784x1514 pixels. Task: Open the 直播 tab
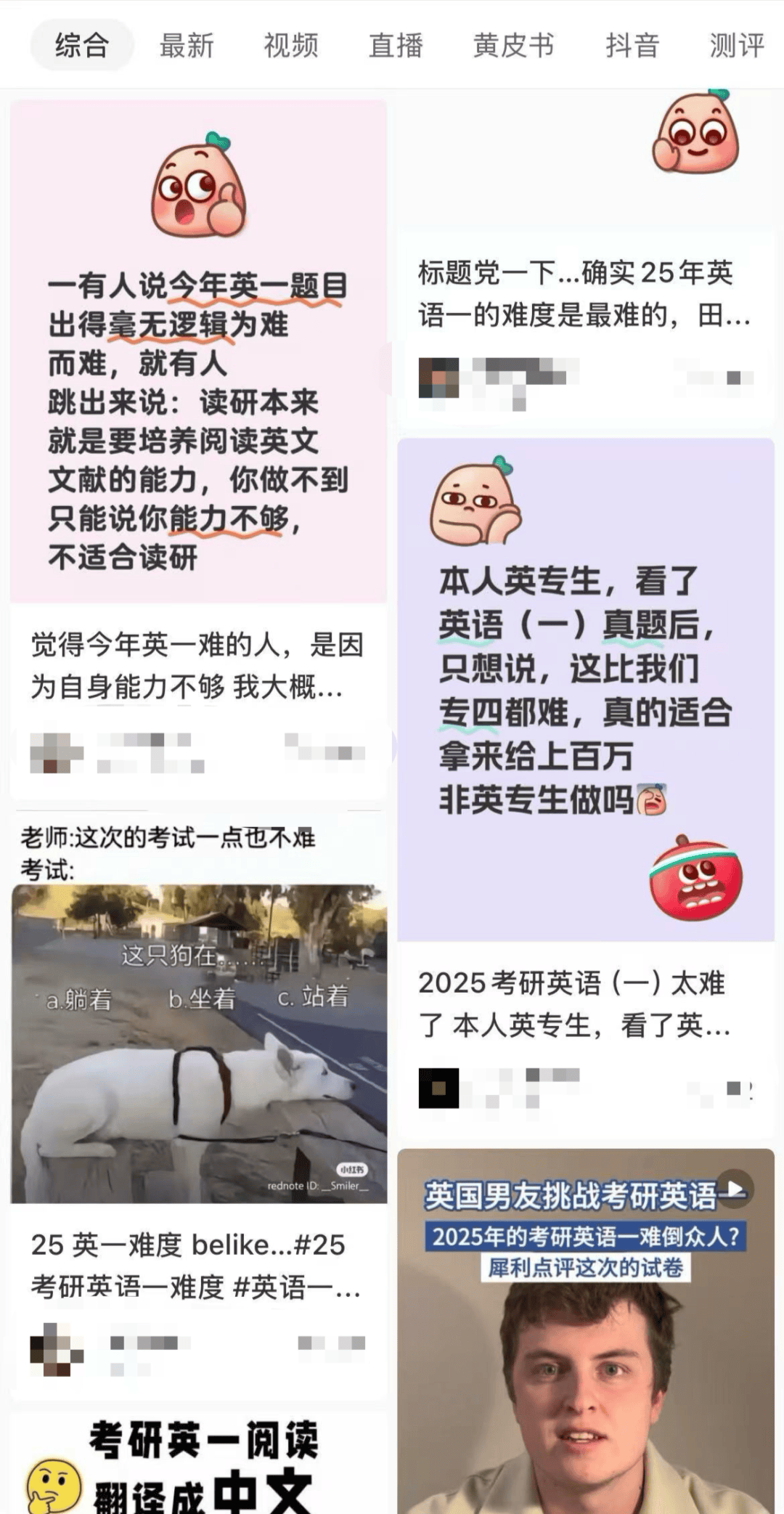pos(396,46)
